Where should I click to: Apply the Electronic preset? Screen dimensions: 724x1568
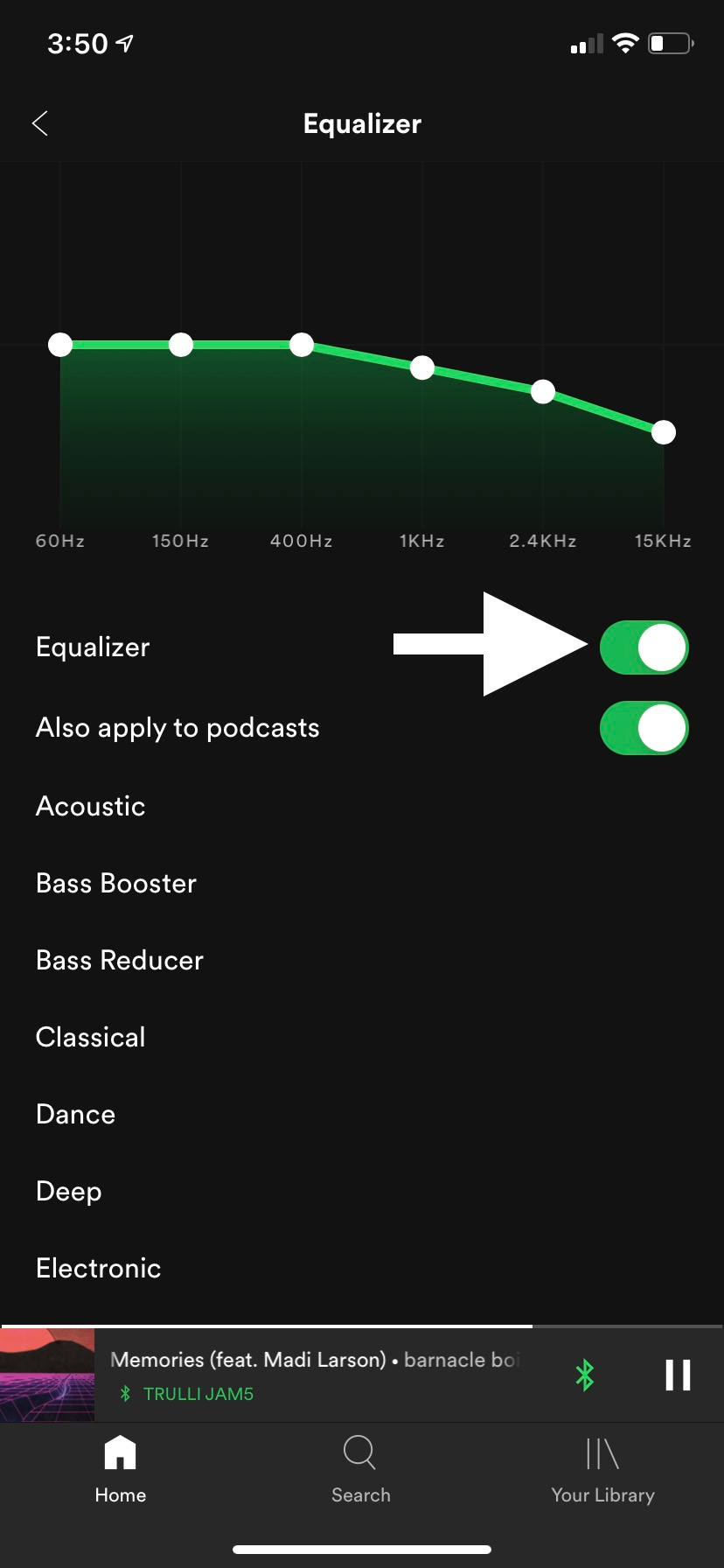pos(99,1268)
